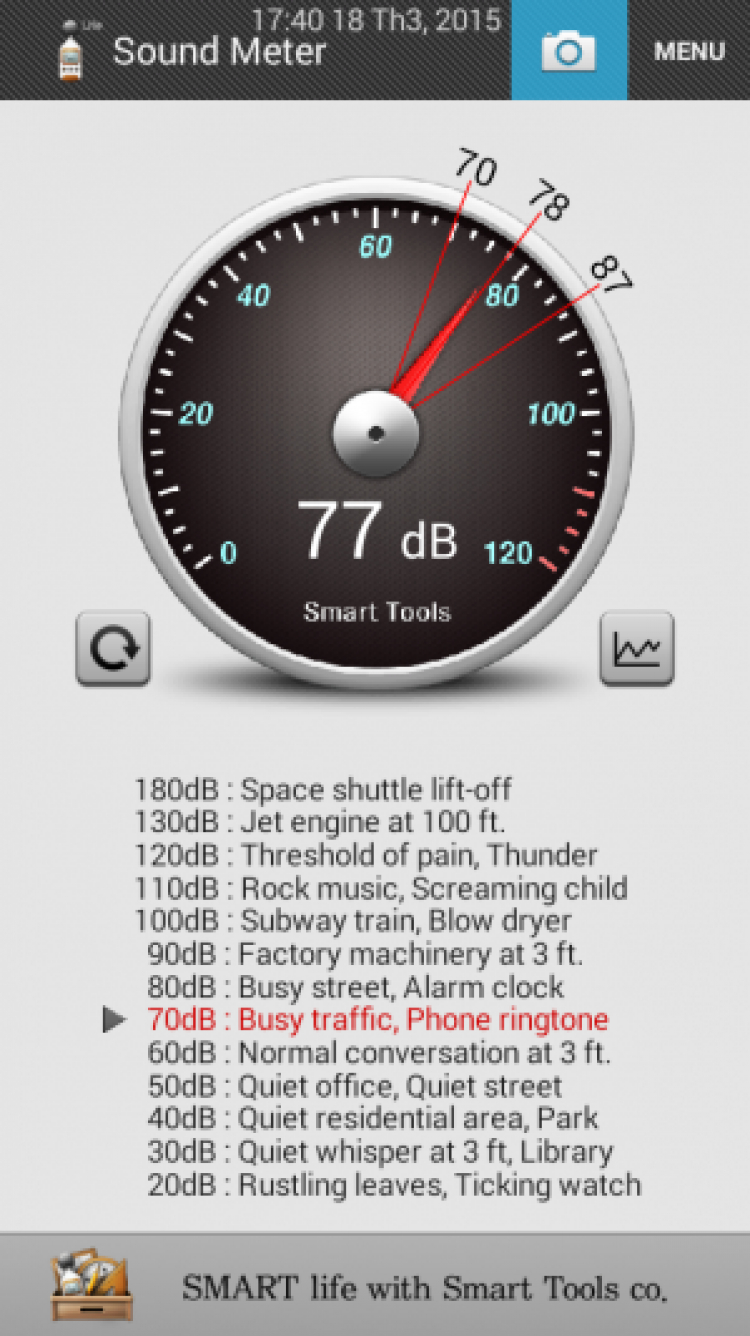
Task: Reset the meter with the refresh button
Action: [x=113, y=649]
